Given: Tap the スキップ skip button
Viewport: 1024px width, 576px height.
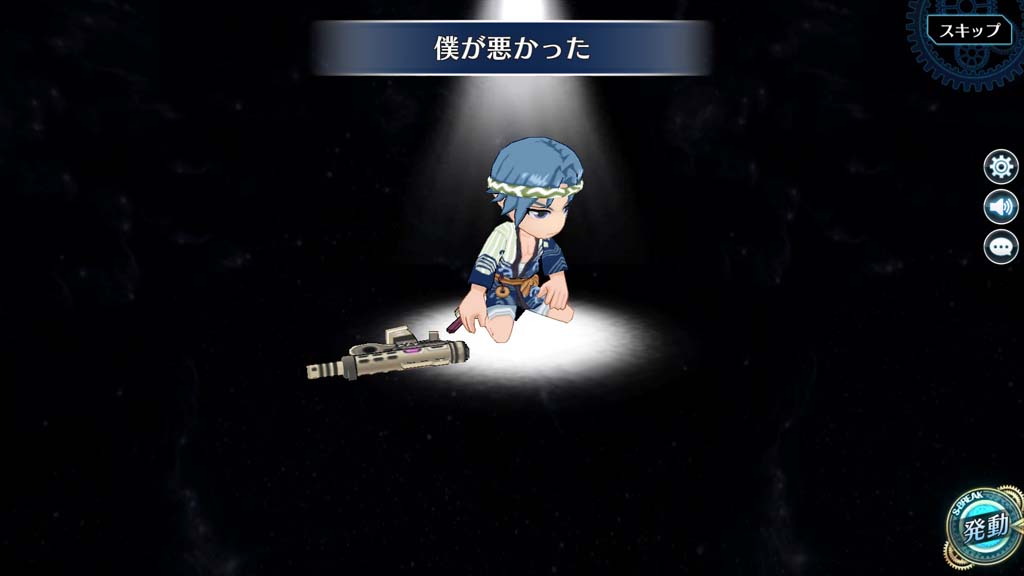Looking at the screenshot, I should coord(969,30).
